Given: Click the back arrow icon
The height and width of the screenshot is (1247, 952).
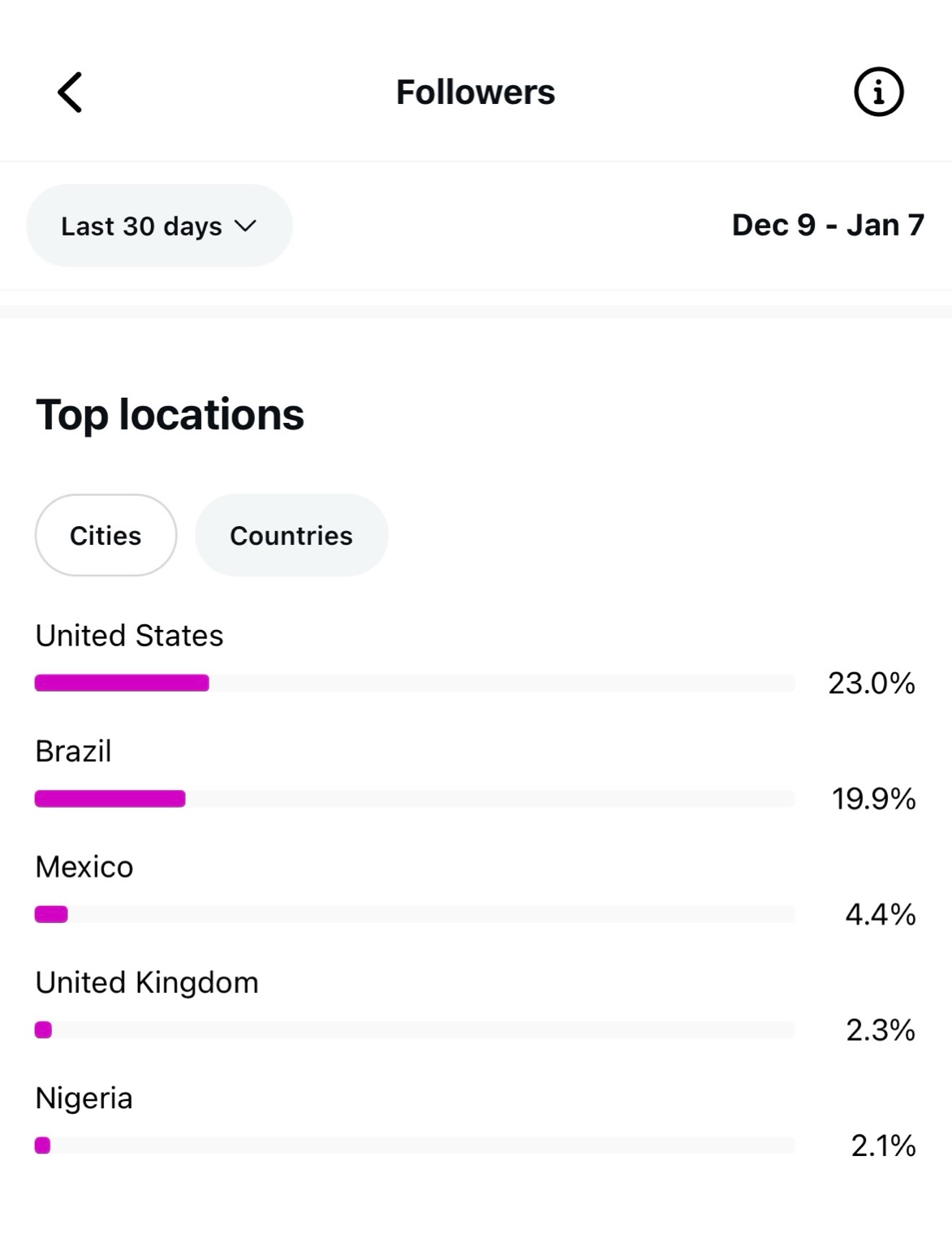Looking at the screenshot, I should point(69,92).
